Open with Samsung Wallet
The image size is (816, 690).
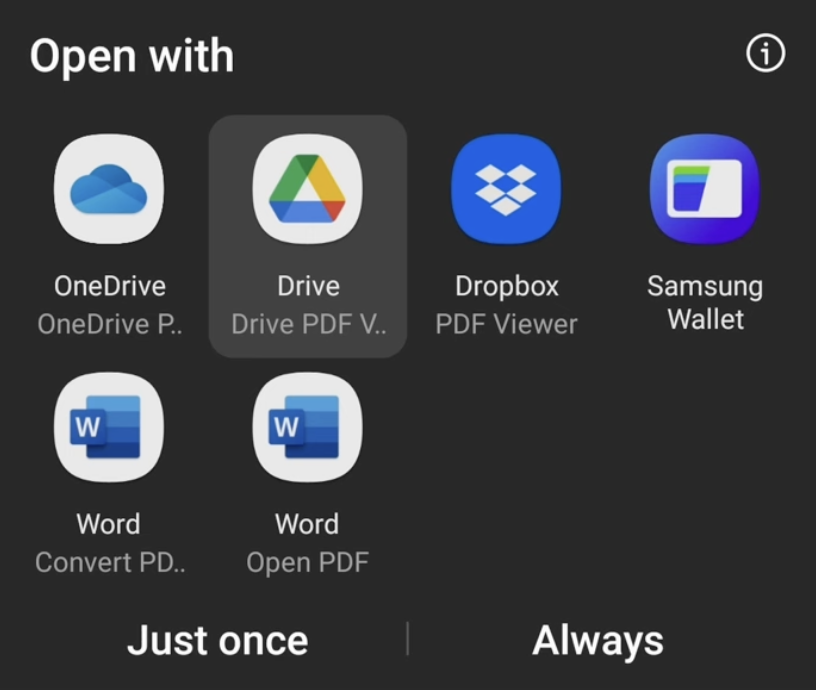click(x=704, y=191)
